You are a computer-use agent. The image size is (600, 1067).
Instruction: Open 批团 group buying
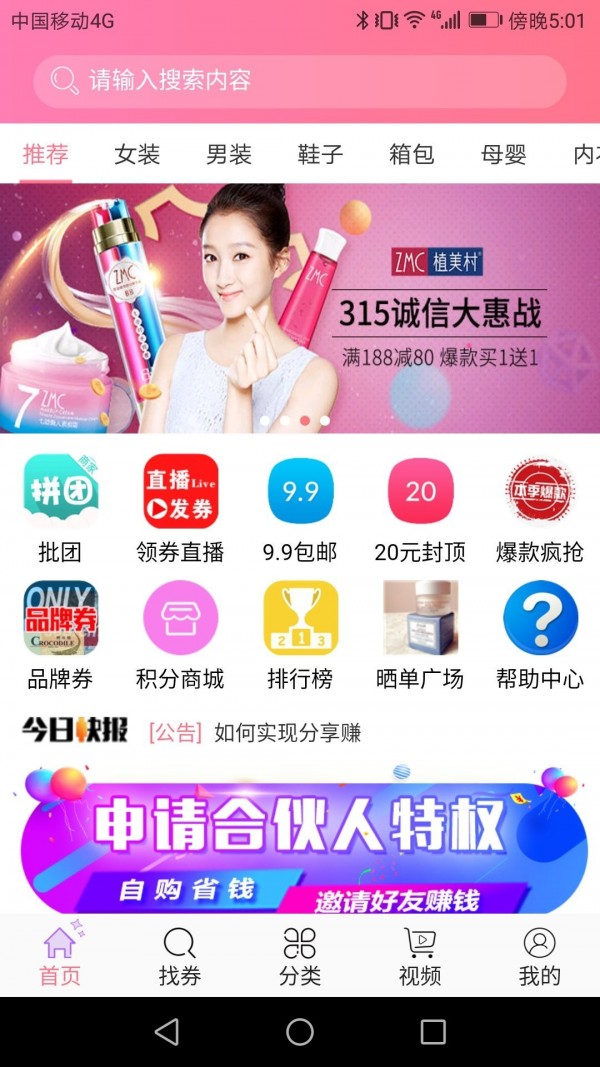pos(60,508)
